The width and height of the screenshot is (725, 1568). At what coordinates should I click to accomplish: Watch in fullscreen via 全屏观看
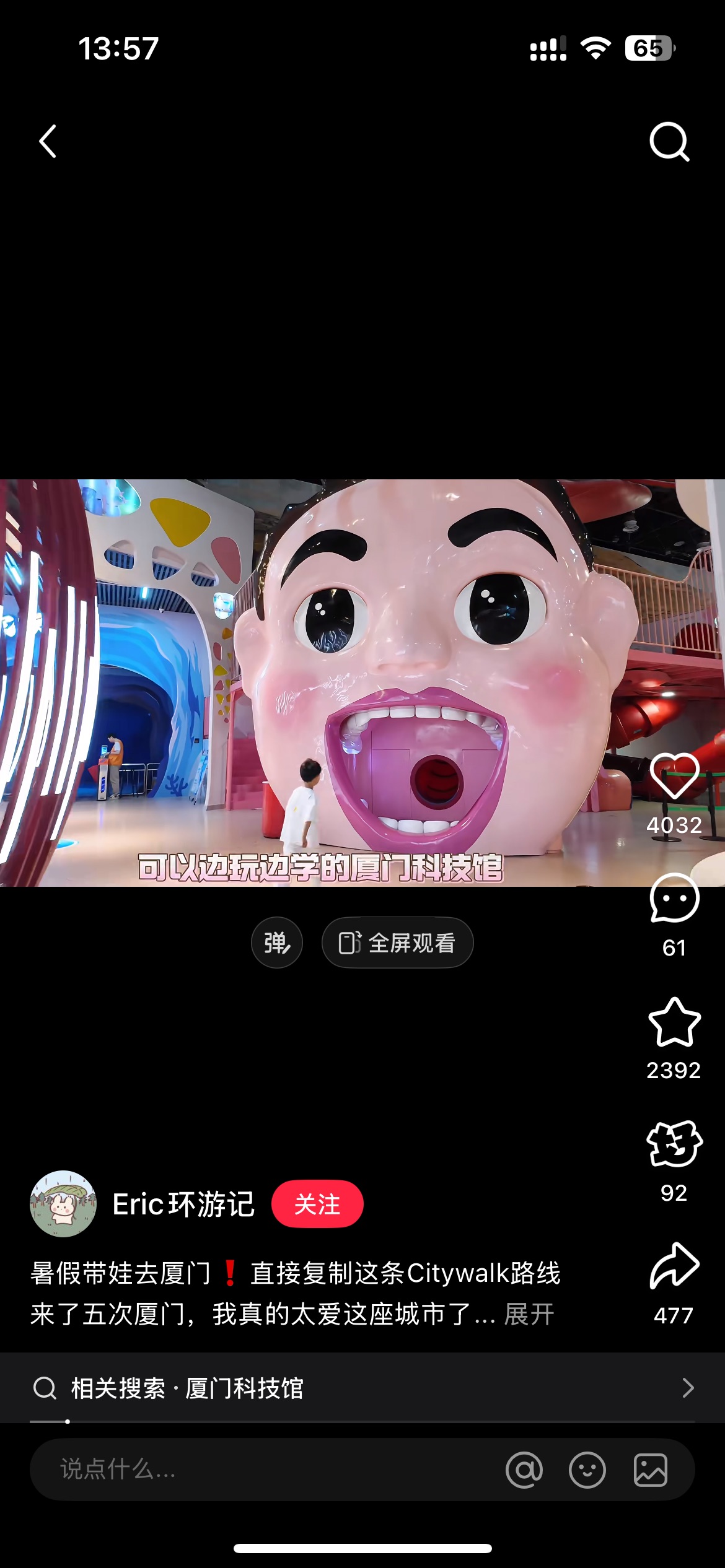(x=397, y=943)
